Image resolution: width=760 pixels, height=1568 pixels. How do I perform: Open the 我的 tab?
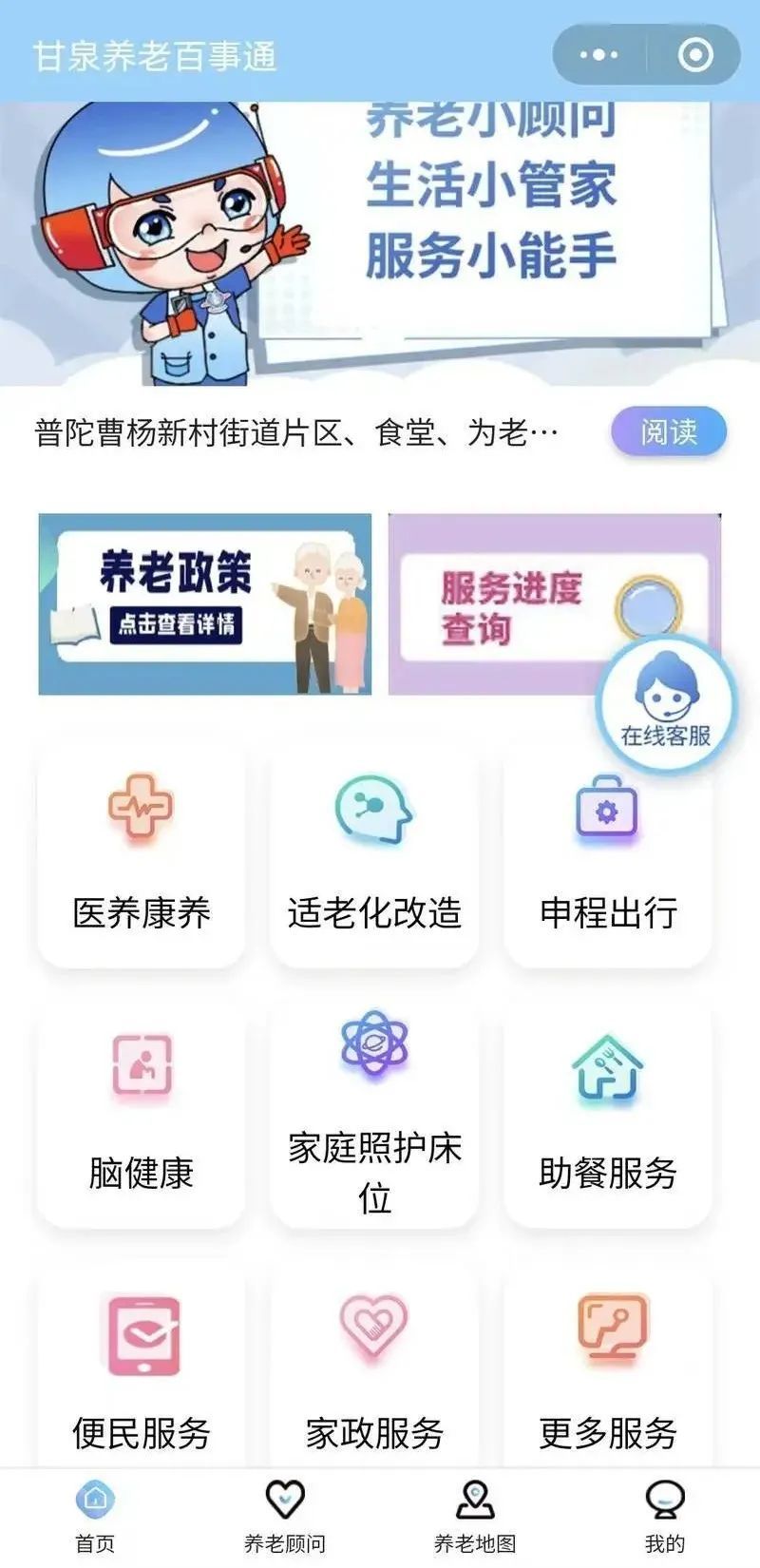tap(664, 1517)
